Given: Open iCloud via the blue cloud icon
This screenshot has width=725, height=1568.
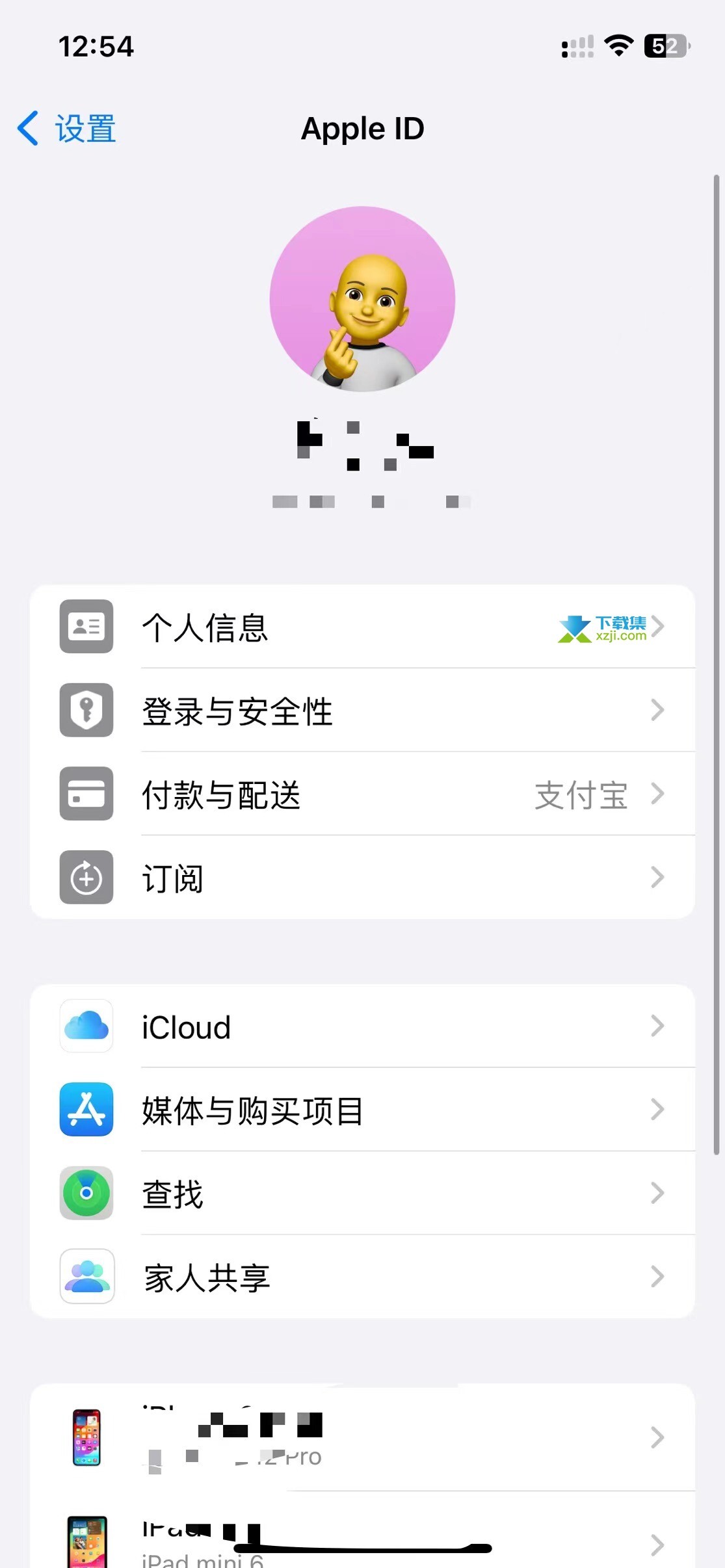Looking at the screenshot, I should pos(86,1026).
